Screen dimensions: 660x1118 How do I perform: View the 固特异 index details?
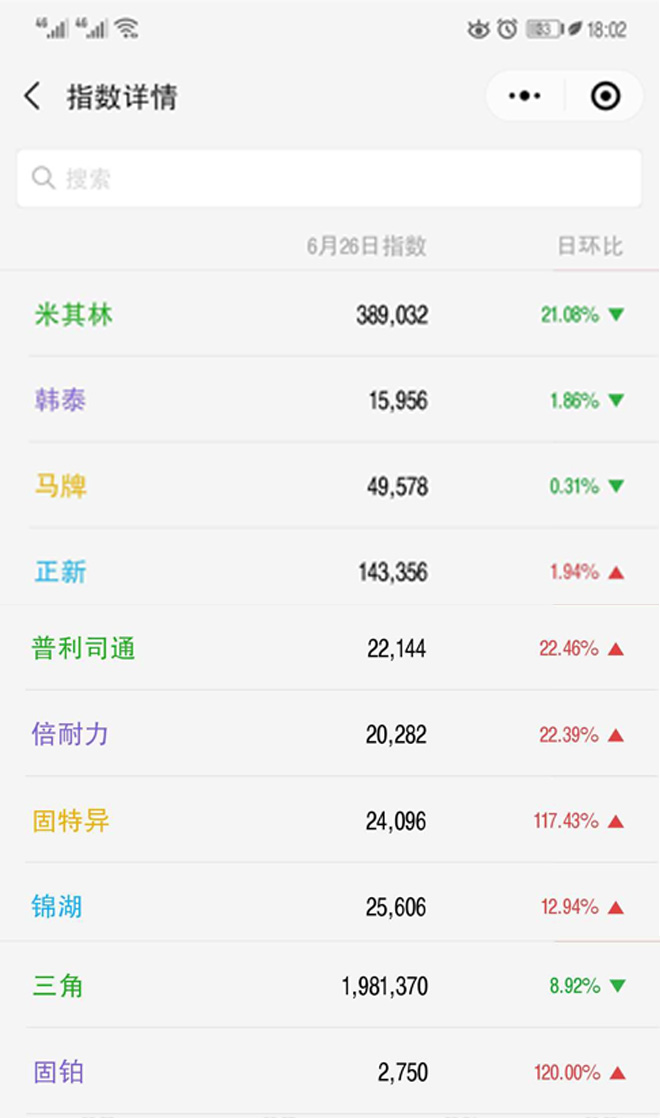point(330,820)
